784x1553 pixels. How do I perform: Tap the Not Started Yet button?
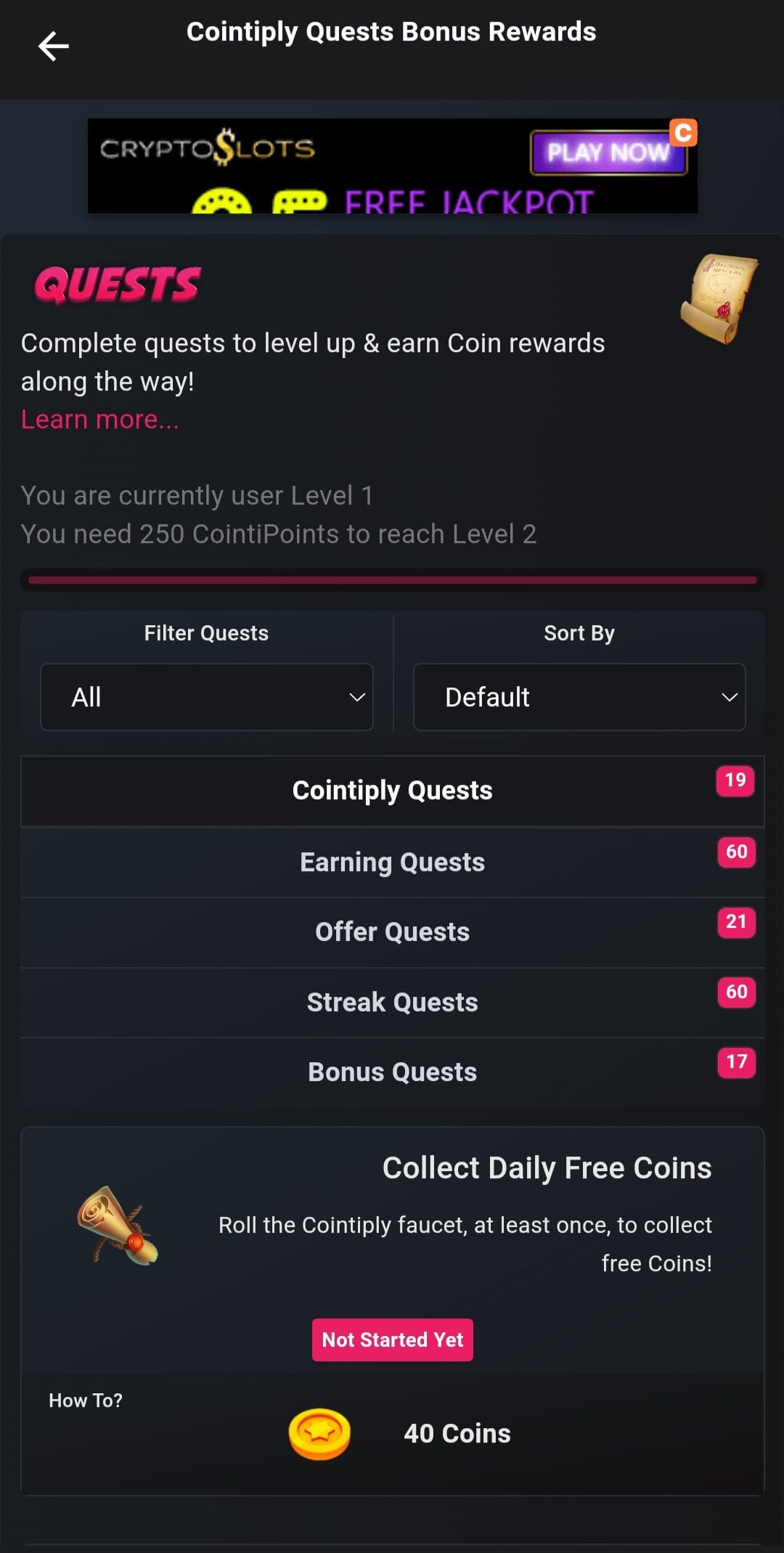pos(393,1340)
